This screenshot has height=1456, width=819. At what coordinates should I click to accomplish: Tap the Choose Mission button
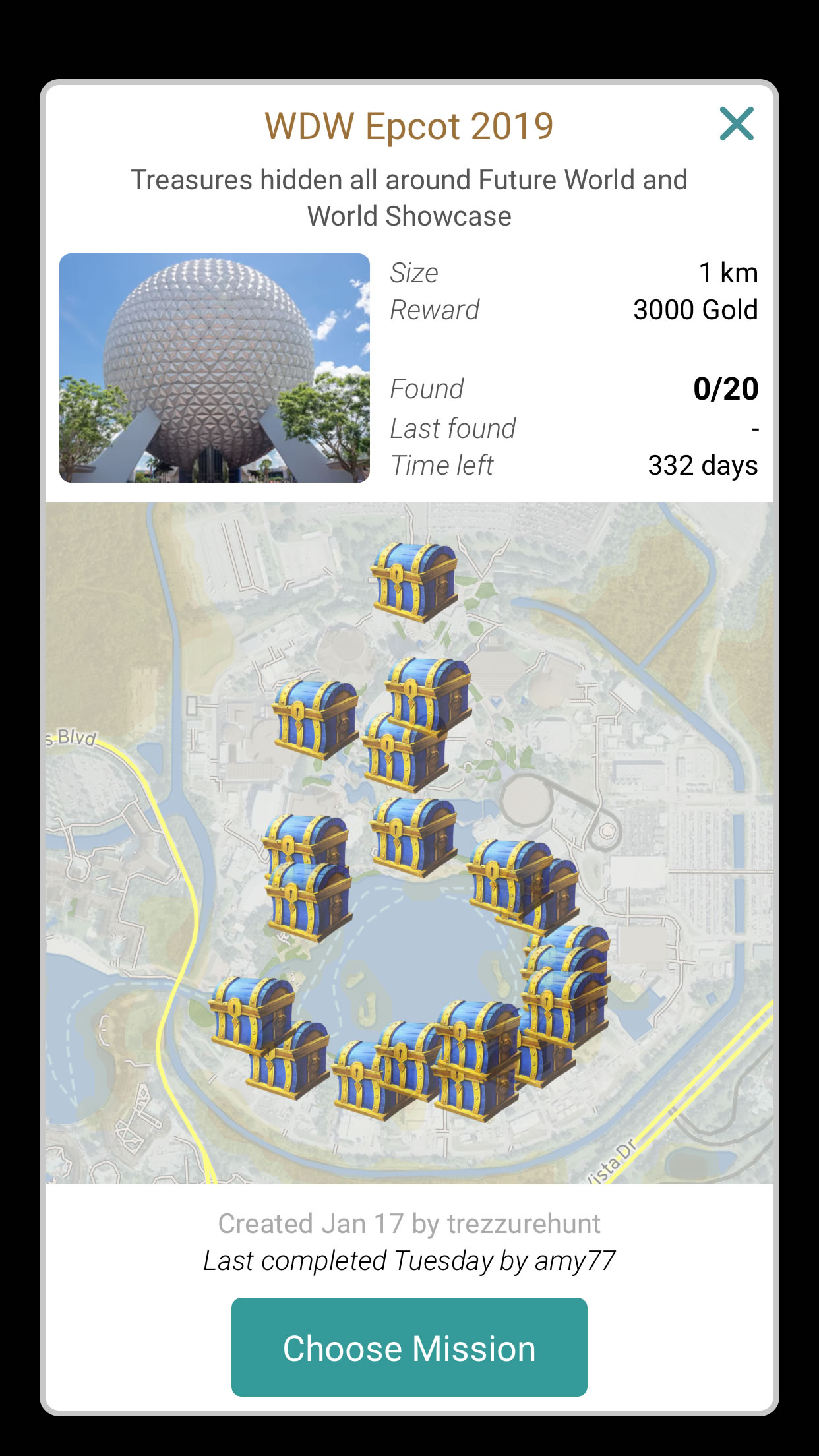point(409,1348)
